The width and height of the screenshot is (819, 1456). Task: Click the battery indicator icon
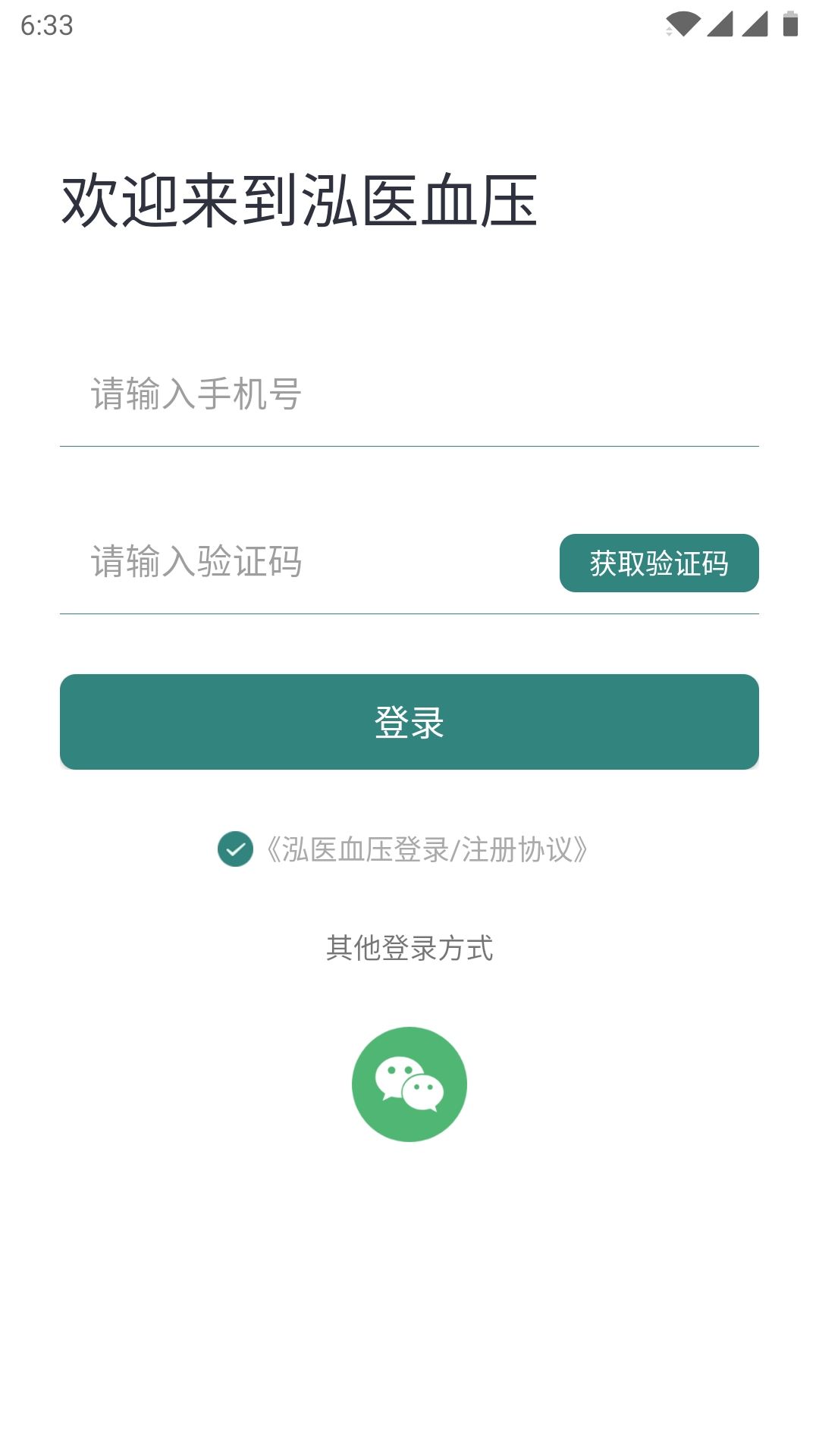(789, 23)
